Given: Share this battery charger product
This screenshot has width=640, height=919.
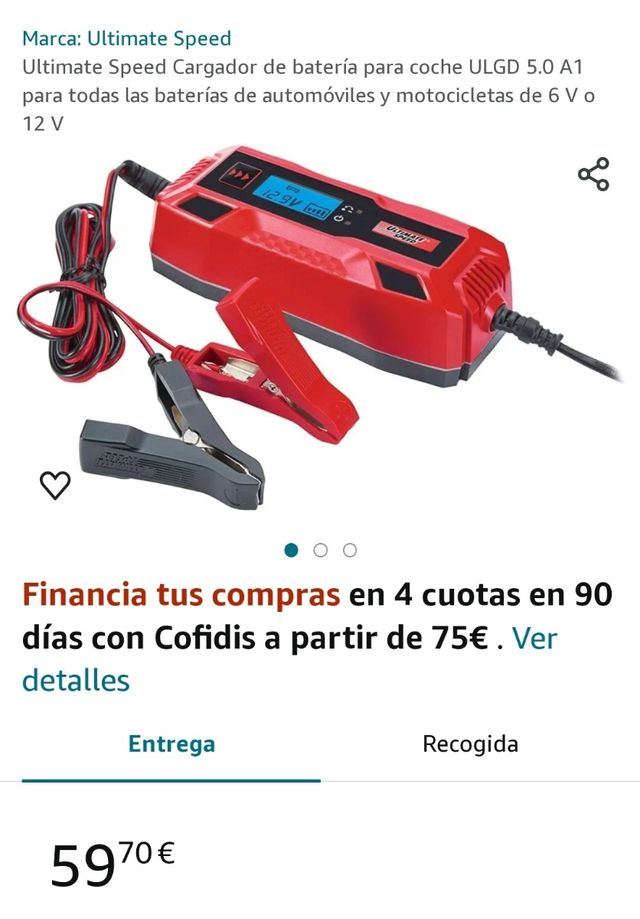Looking at the screenshot, I should (593, 174).
